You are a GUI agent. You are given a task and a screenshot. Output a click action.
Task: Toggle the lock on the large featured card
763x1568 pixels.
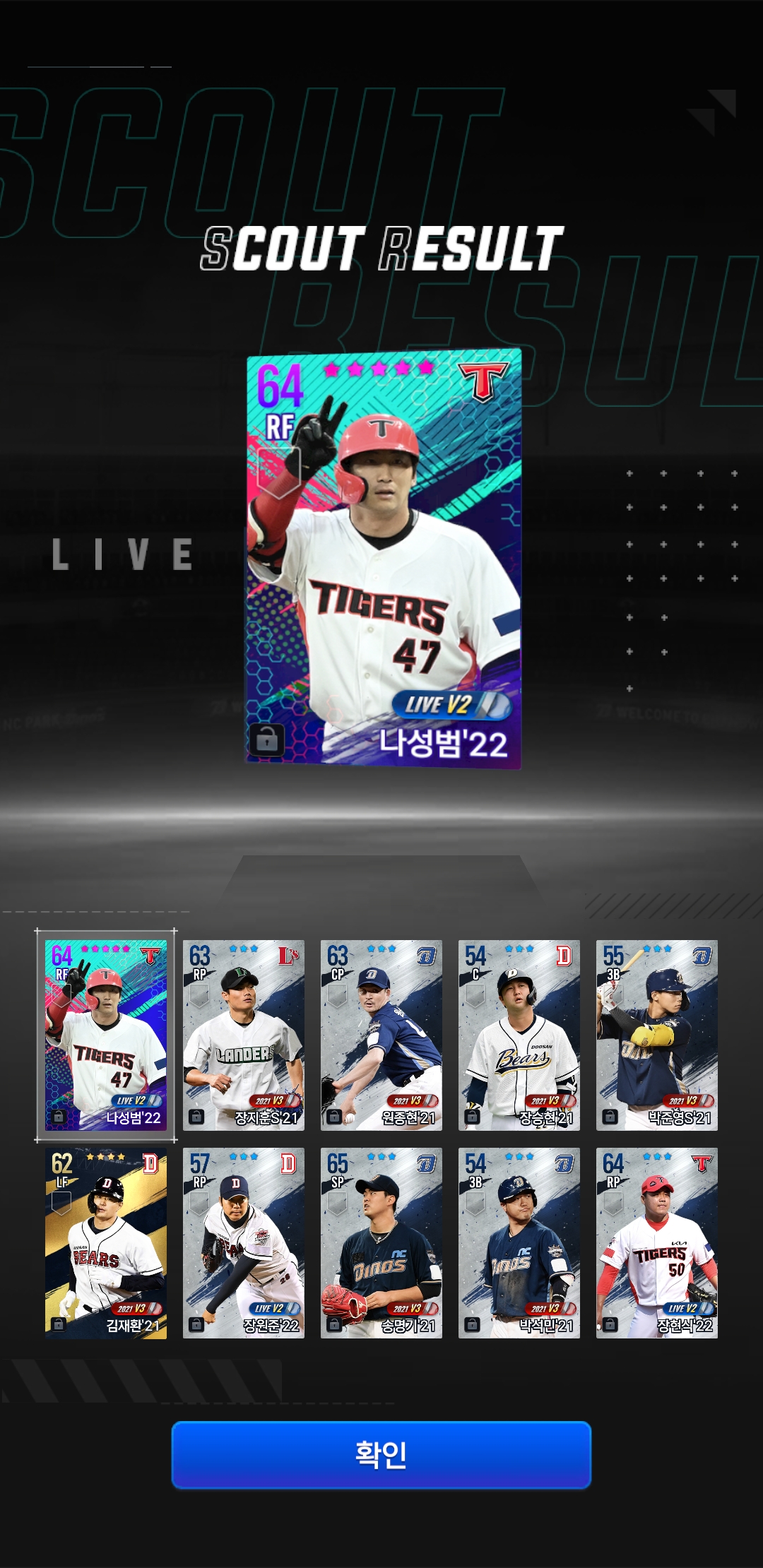point(266,740)
